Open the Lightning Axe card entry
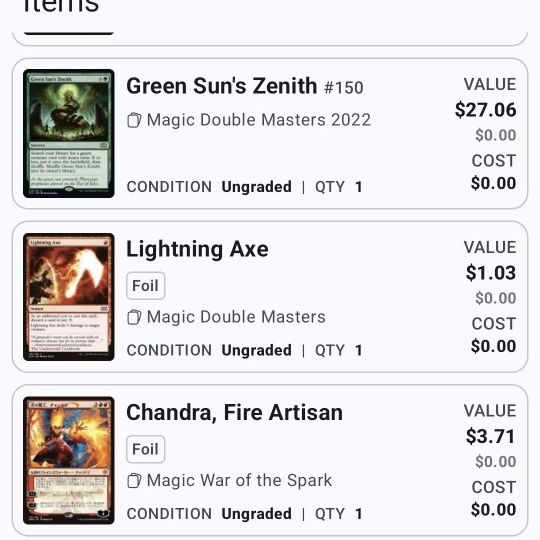The height and width of the screenshot is (540, 540). pyautogui.click(x=270, y=297)
